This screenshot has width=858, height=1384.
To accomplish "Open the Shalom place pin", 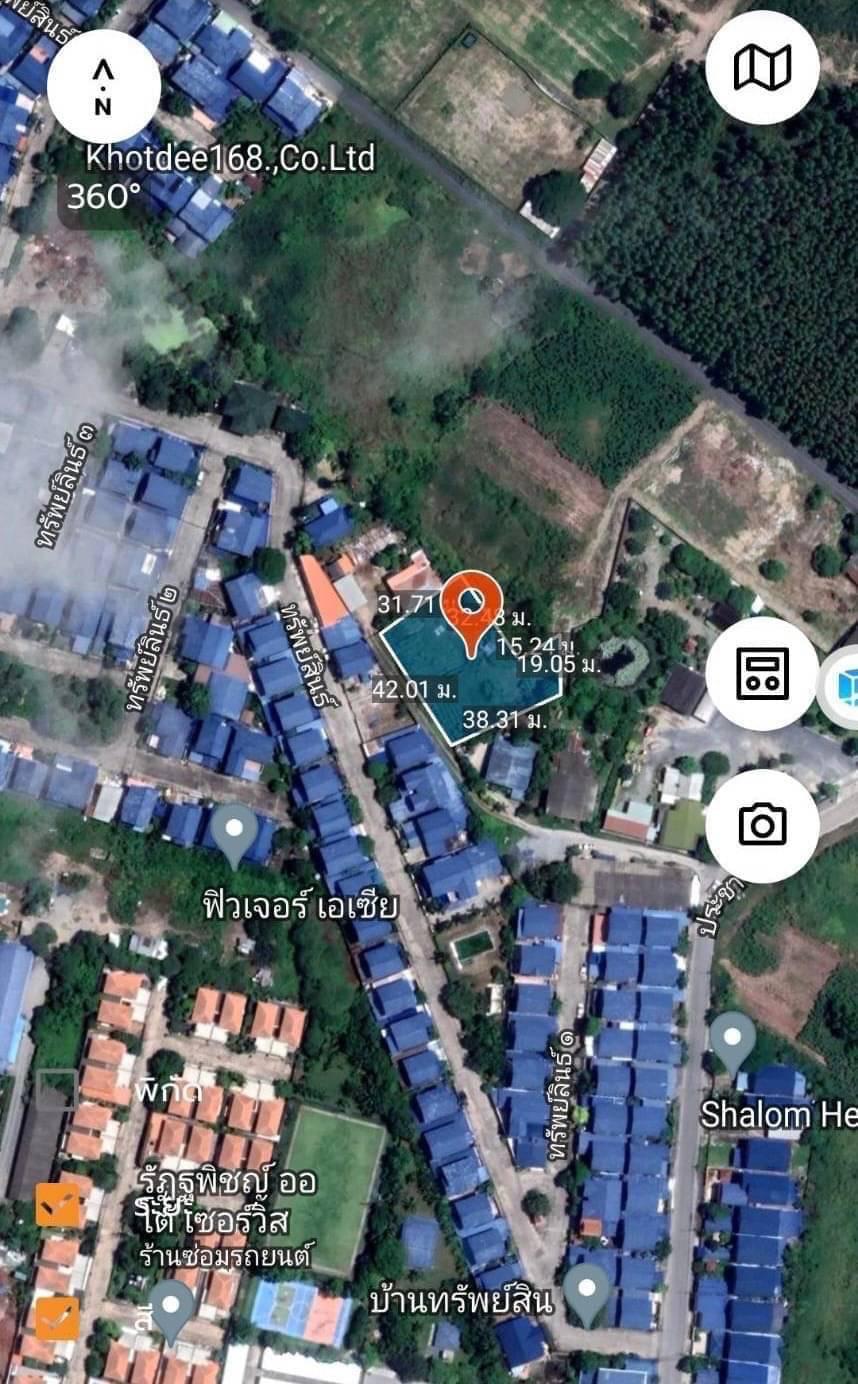I will (733, 1041).
